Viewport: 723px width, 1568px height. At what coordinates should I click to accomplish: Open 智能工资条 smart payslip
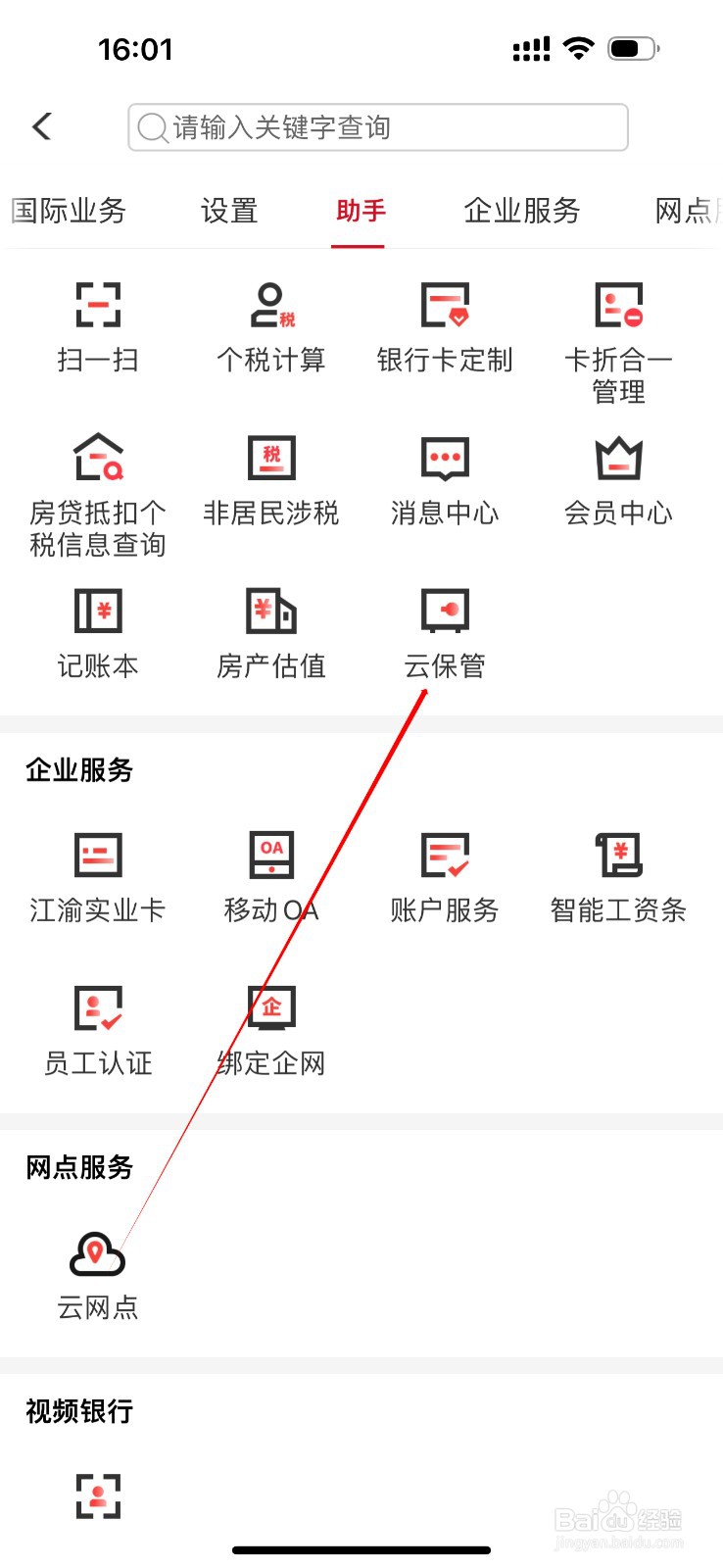coord(617,877)
